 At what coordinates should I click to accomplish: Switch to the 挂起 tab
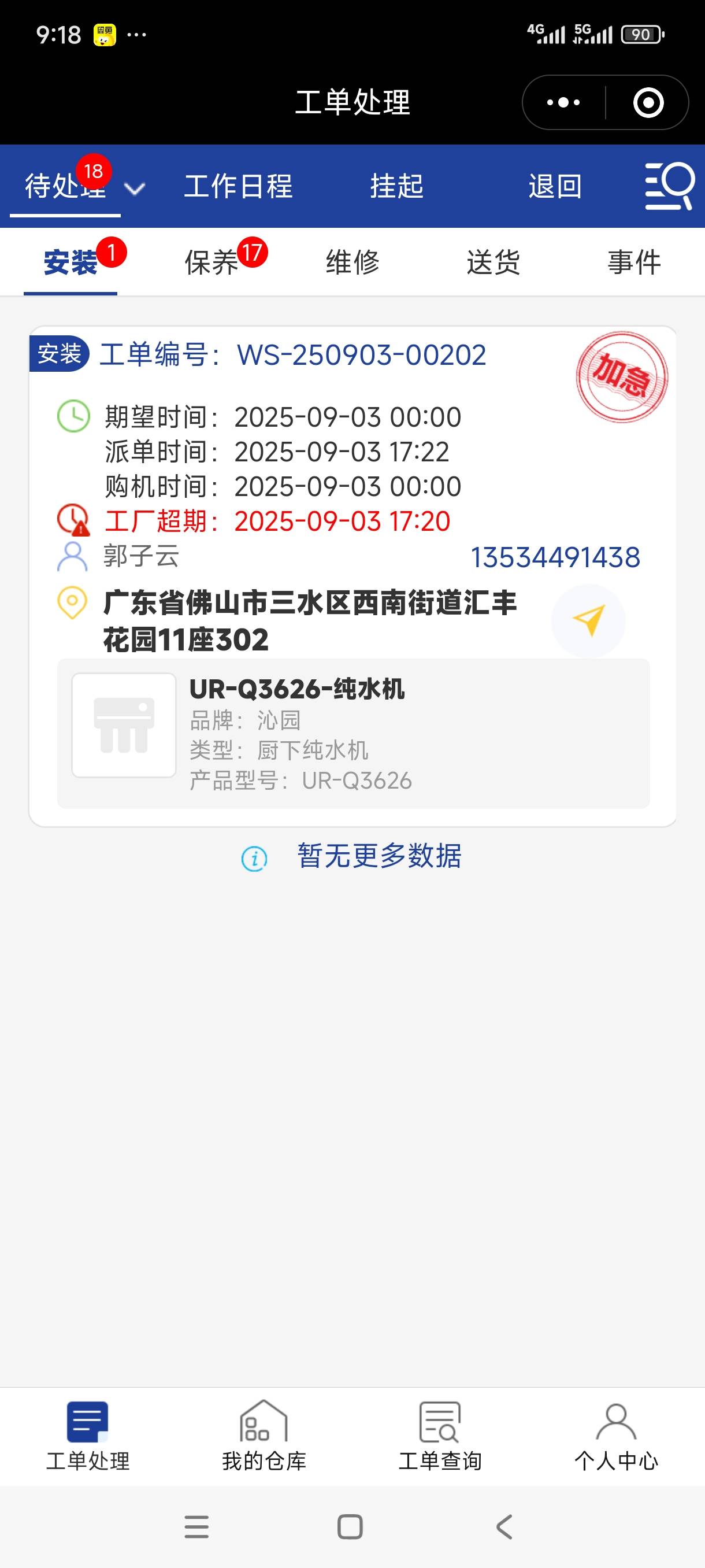(x=396, y=186)
